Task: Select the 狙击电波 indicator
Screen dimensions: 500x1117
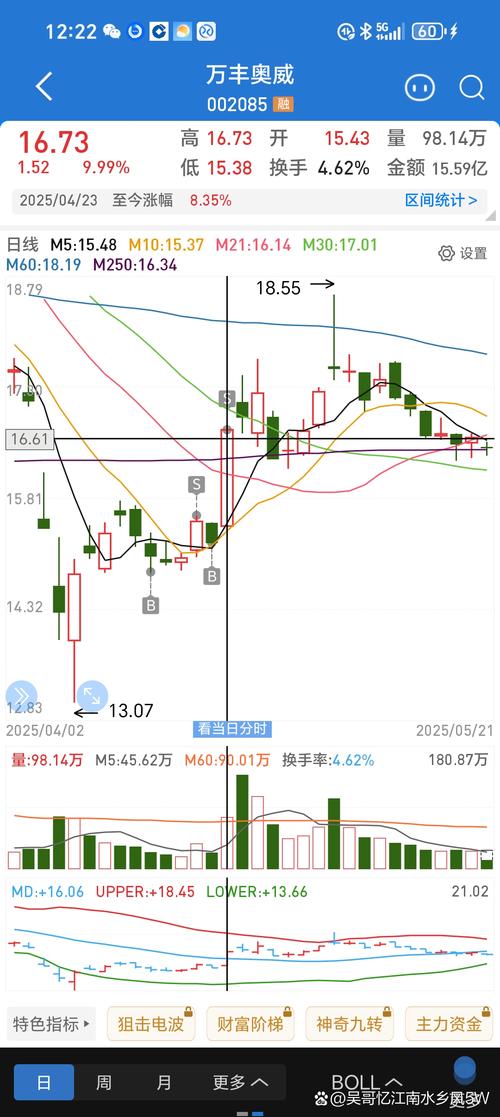Action: [x=150, y=1025]
